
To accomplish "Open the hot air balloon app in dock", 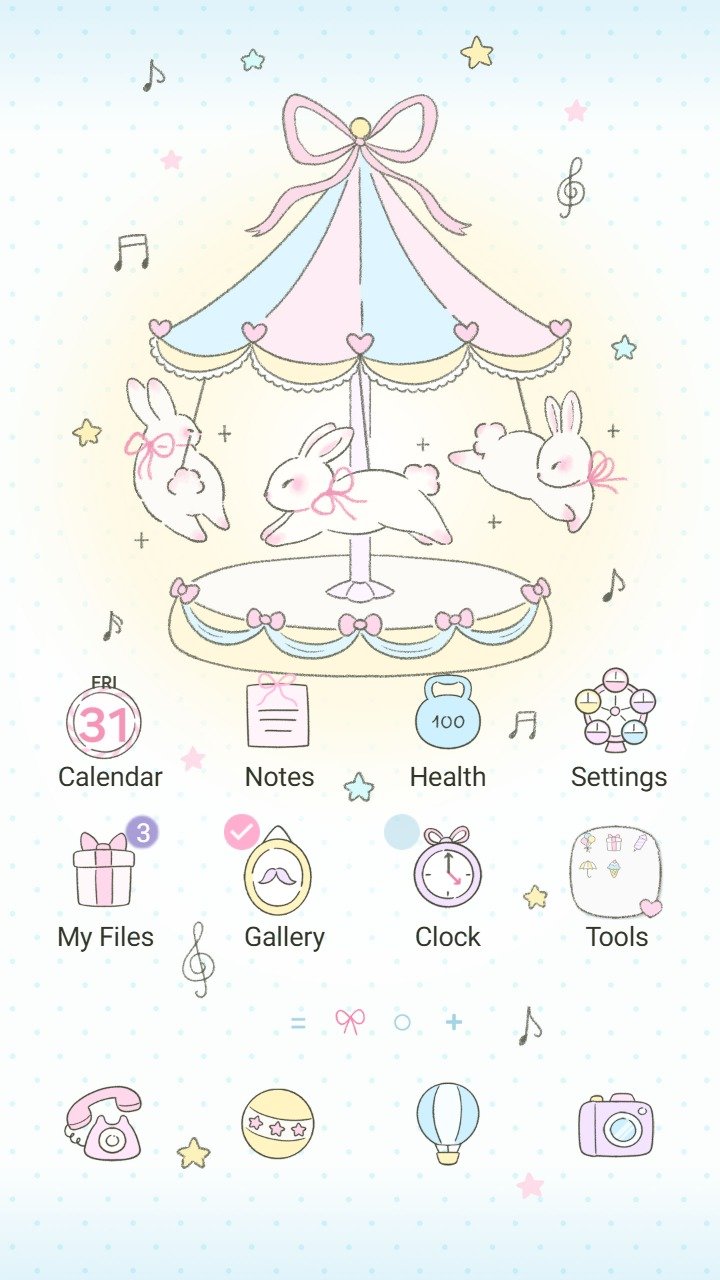I will click(x=447, y=1122).
